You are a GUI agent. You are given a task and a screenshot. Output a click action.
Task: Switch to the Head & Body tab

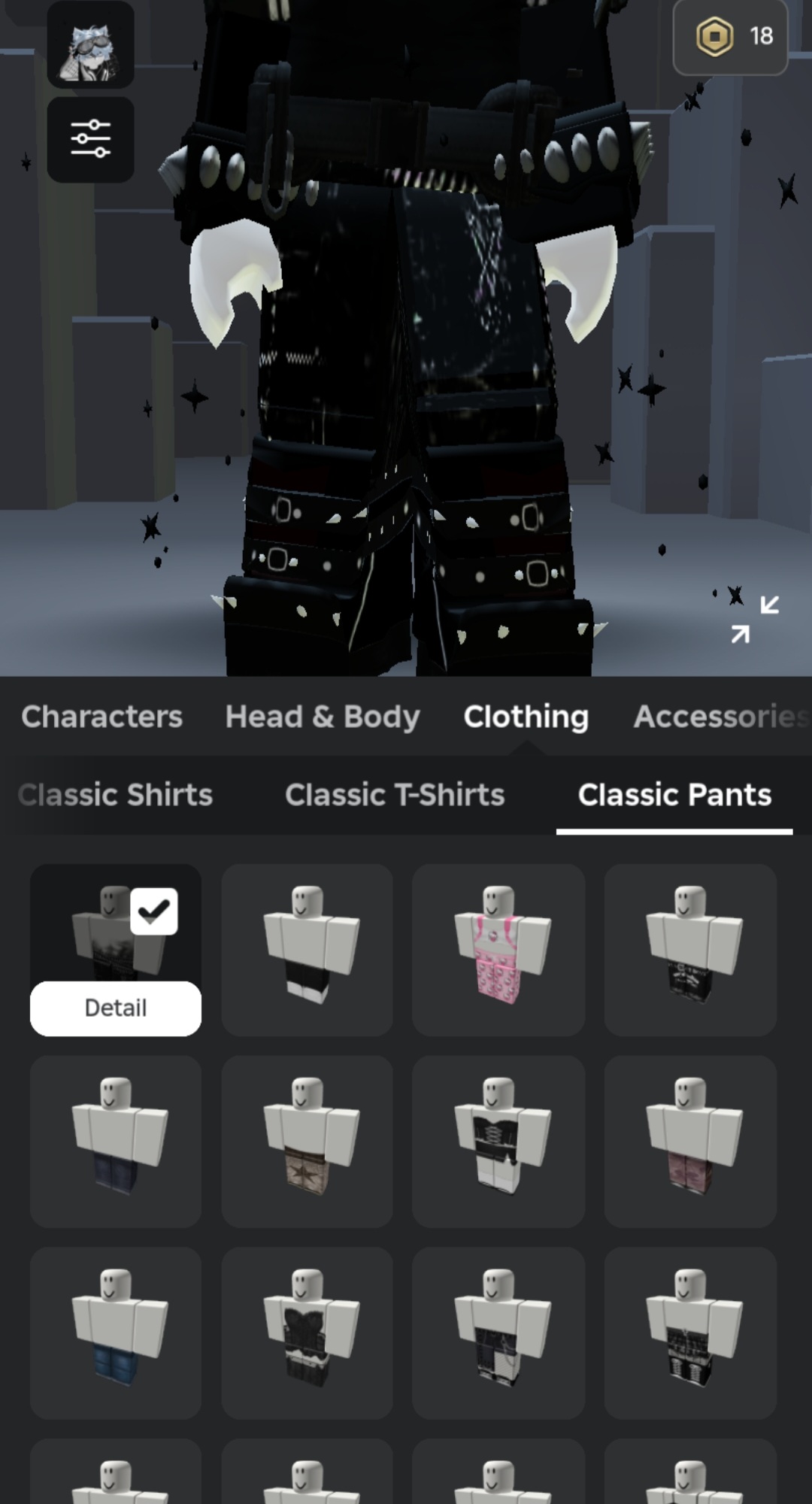323,717
